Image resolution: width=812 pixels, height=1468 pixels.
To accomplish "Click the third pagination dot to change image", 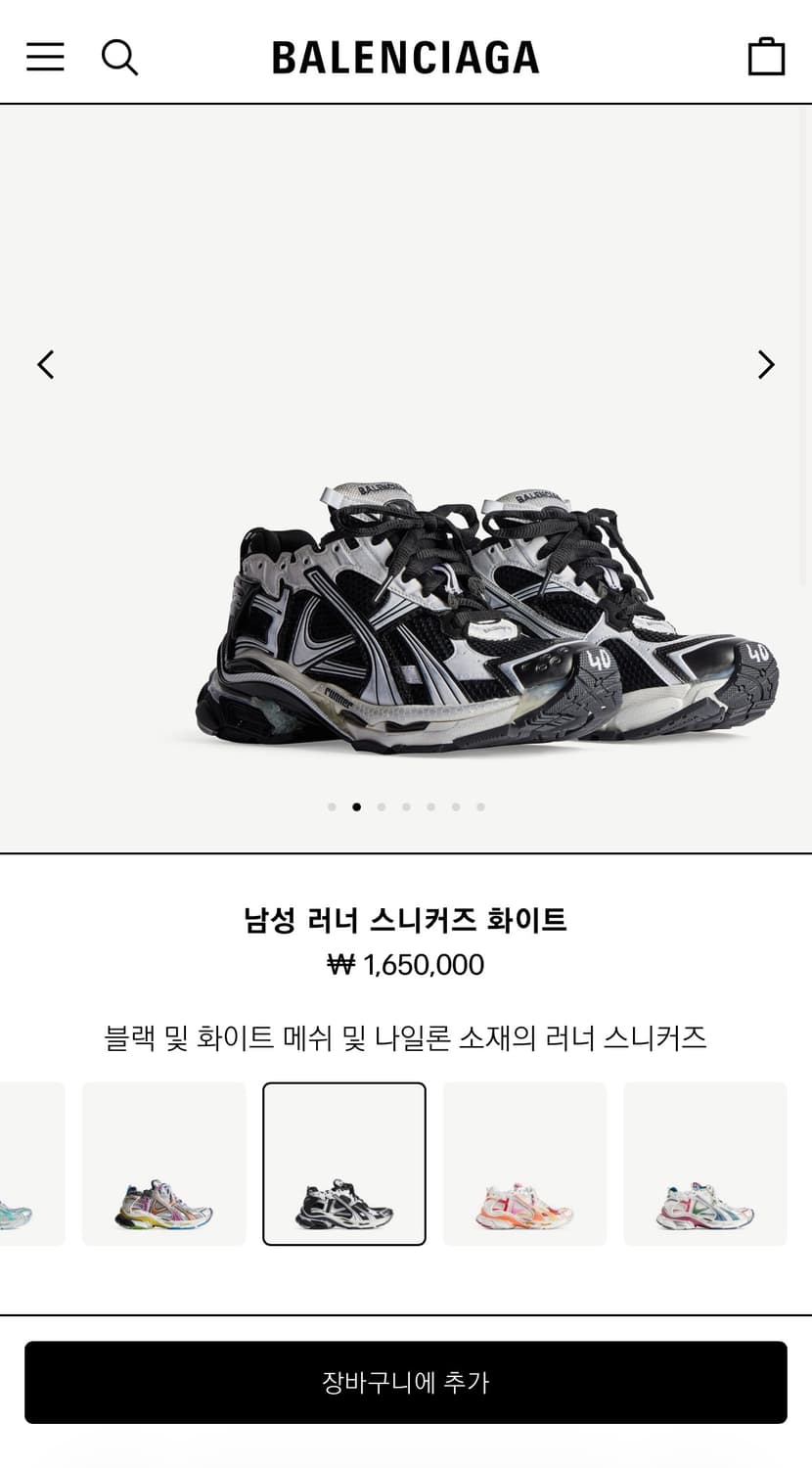I will tap(381, 806).
